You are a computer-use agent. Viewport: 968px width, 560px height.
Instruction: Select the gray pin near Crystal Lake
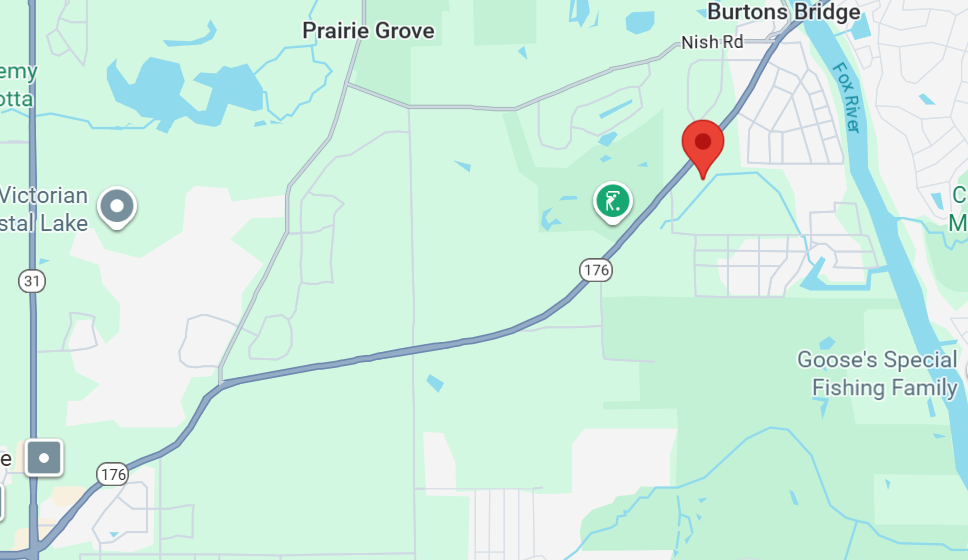tap(118, 207)
